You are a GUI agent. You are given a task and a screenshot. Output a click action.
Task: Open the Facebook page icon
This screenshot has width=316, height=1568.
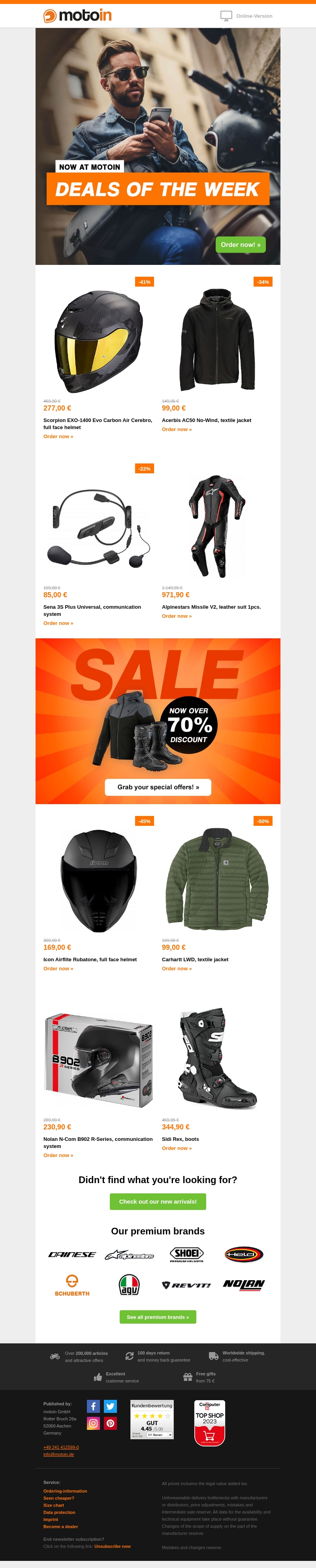(93, 1406)
